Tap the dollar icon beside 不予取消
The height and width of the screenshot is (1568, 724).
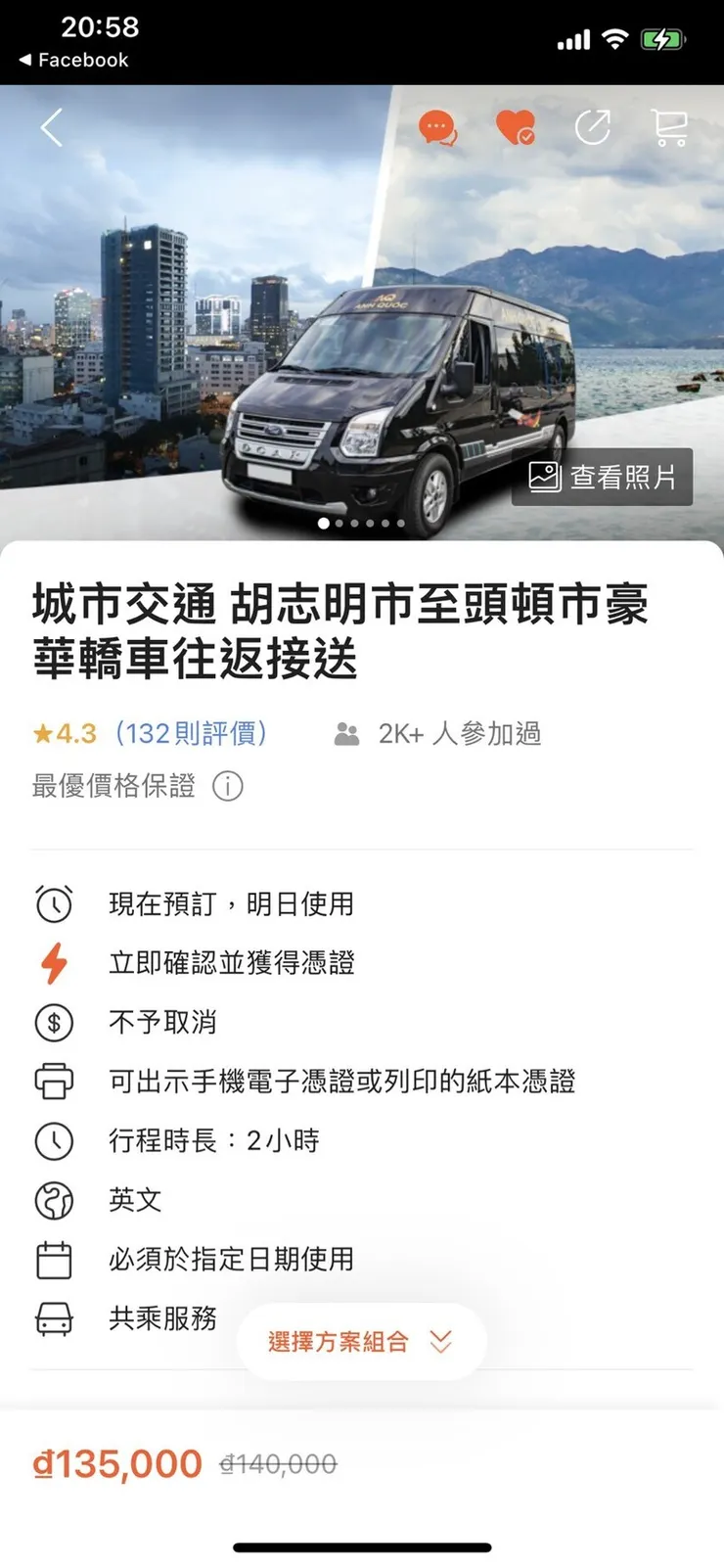point(54,1023)
